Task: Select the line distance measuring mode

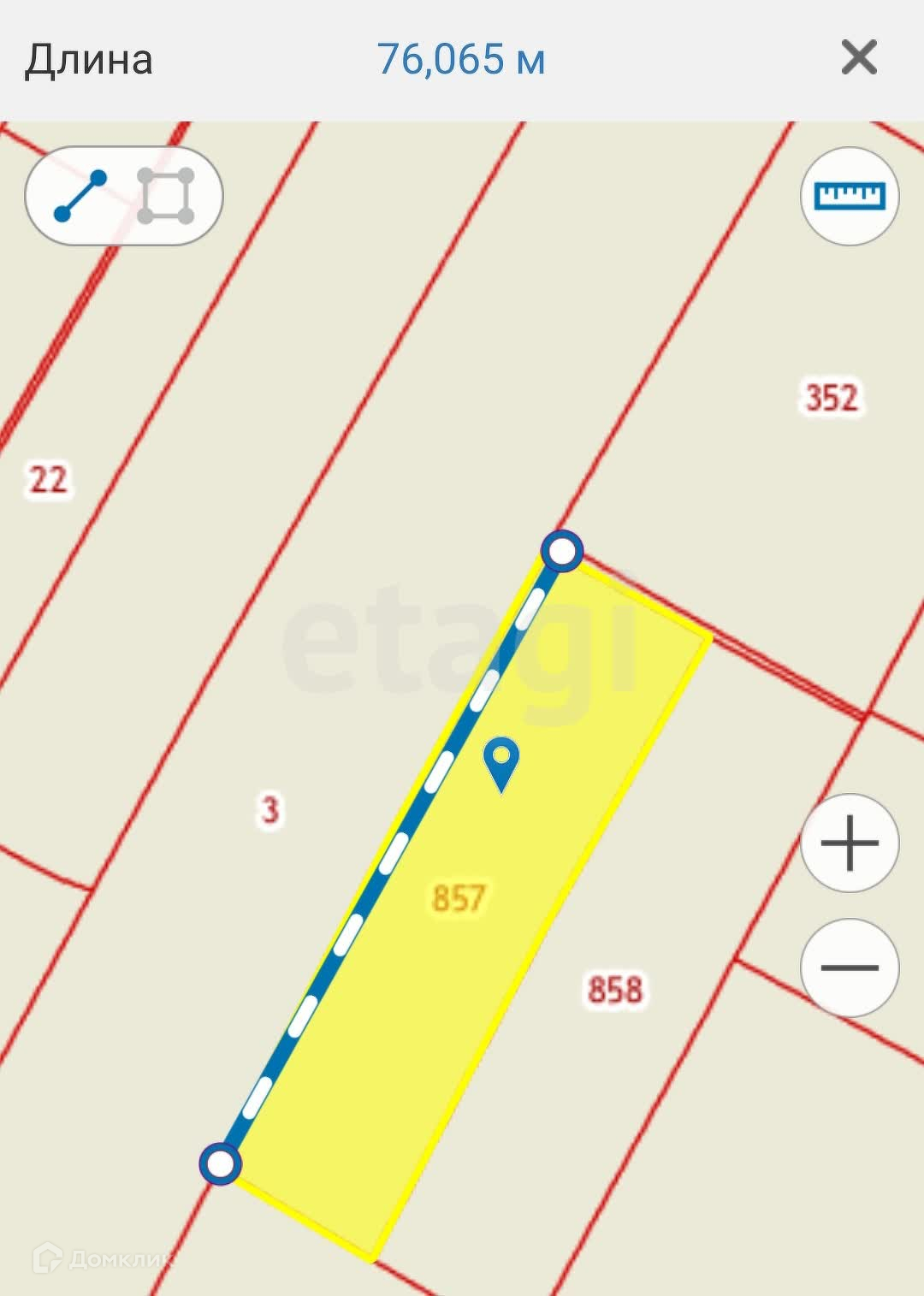Action: coord(80,196)
